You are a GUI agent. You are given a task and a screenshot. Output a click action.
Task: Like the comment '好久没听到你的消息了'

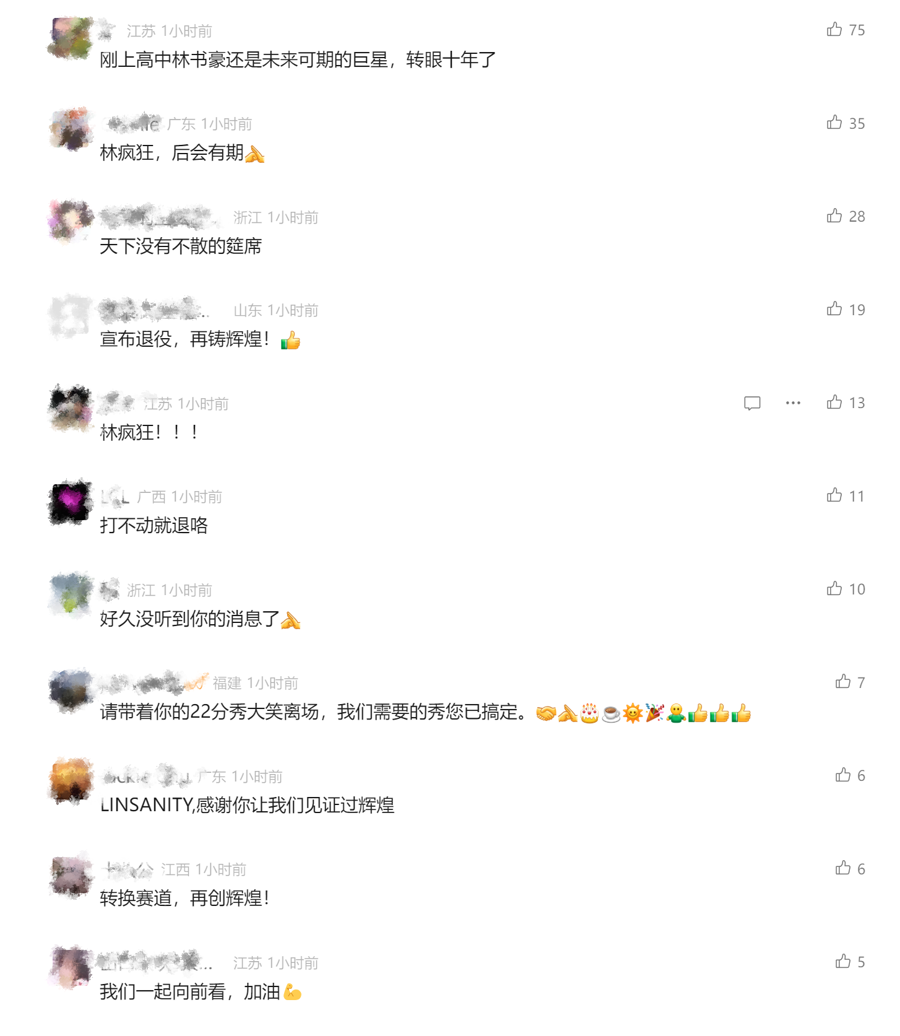point(834,589)
